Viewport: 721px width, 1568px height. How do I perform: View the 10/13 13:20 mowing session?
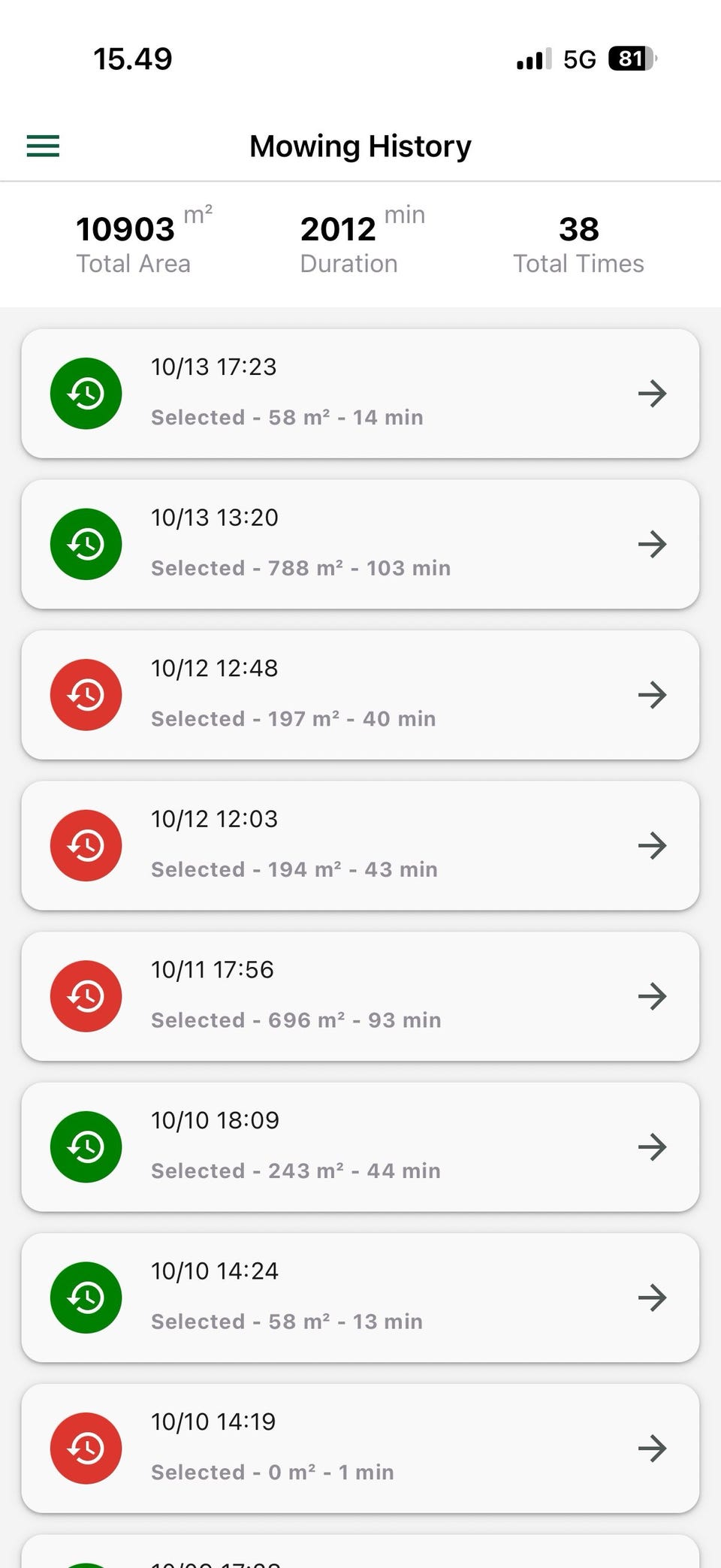coord(360,544)
